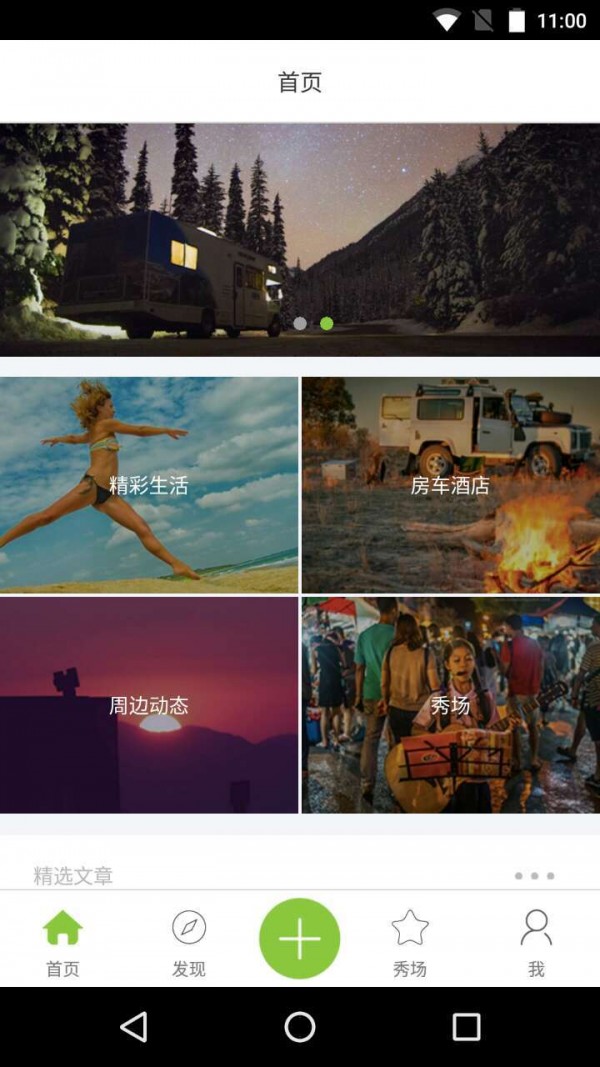This screenshot has width=600, height=1067.
Task: Go to the 我 profile tab
Action: (x=536, y=941)
